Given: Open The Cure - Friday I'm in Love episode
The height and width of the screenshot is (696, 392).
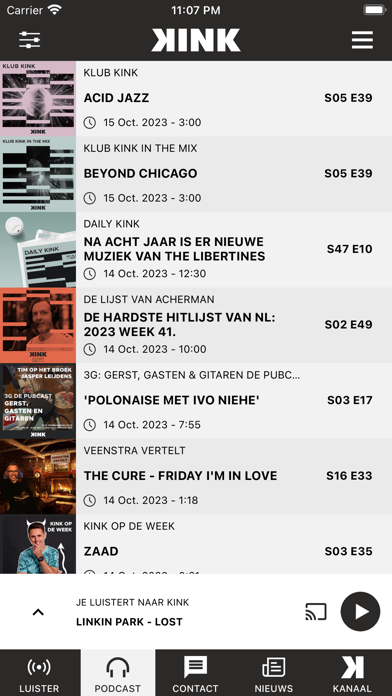Looking at the screenshot, I should 196,476.
